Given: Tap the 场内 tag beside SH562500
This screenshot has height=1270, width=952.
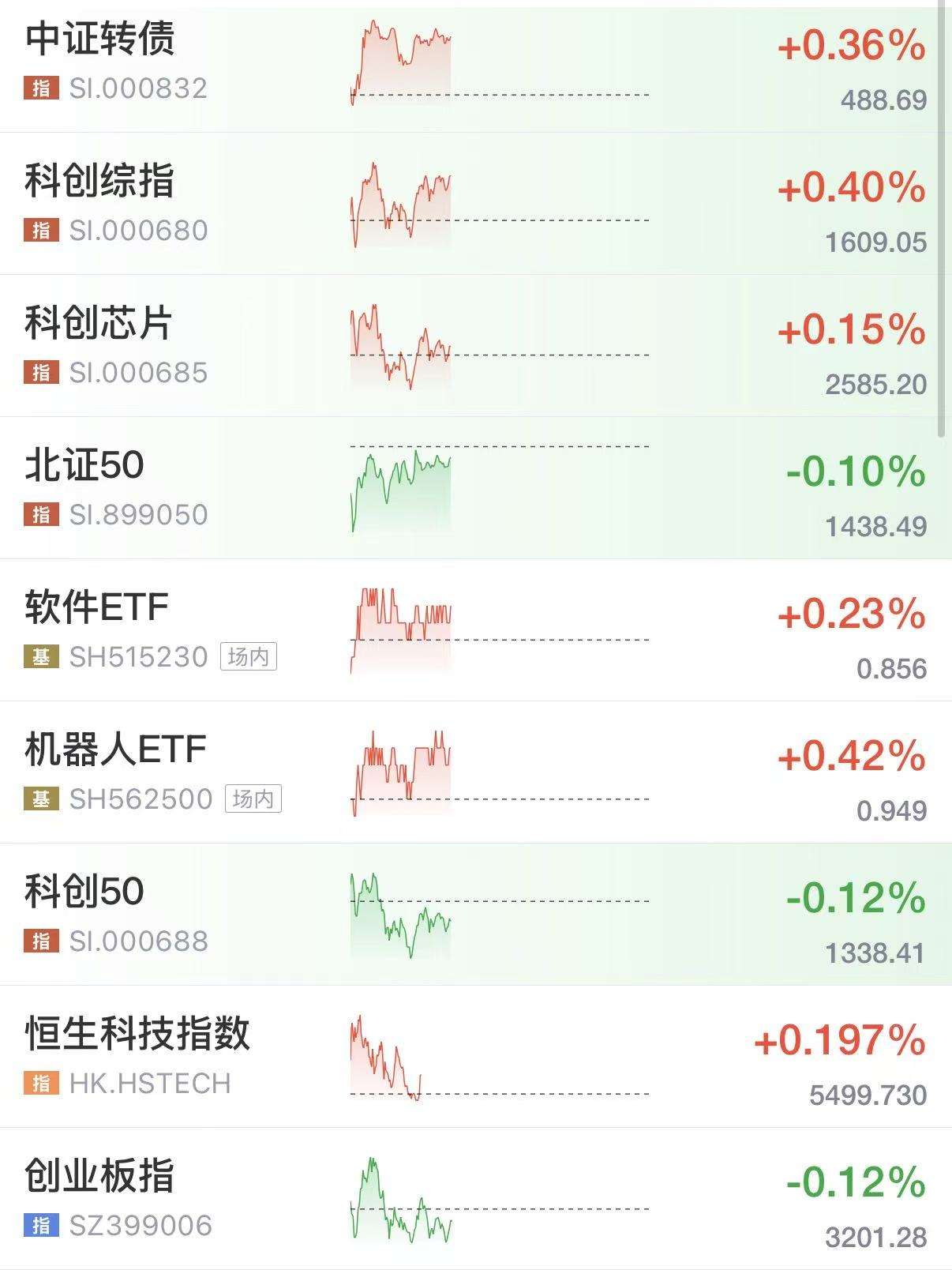Looking at the screenshot, I should click(x=253, y=800).
